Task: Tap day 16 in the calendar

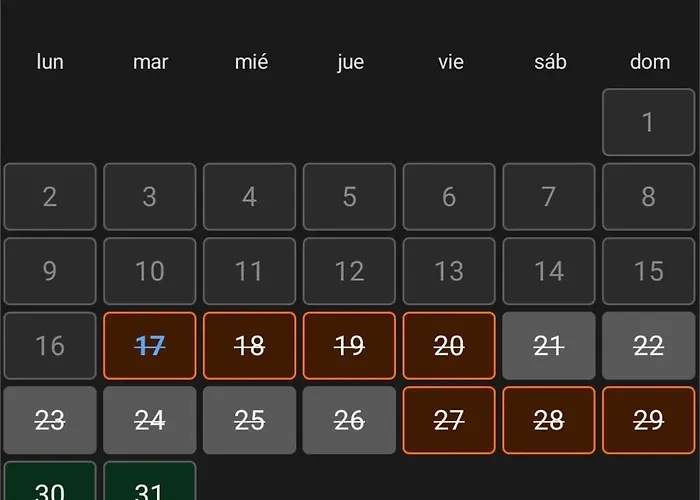Action: click(x=50, y=346)
